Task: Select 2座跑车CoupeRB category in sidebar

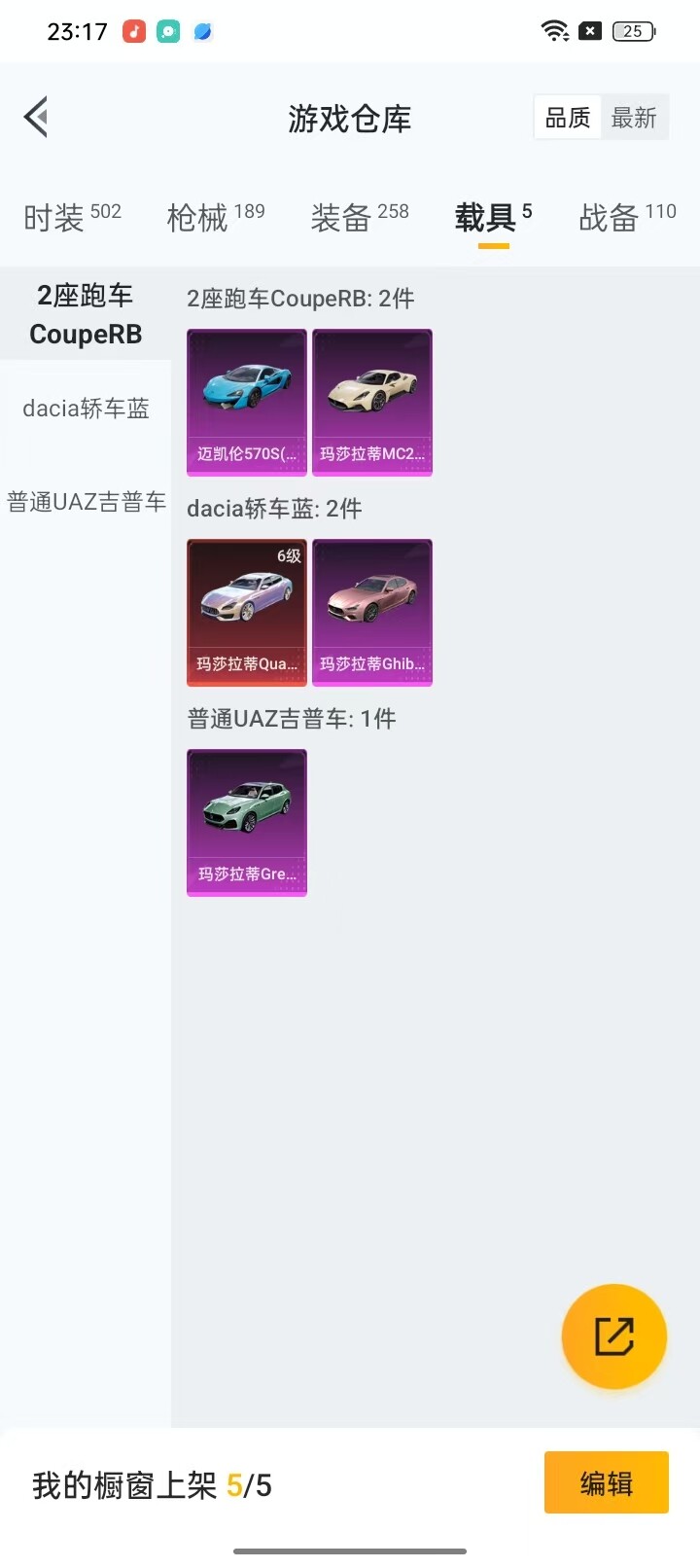Action: pos(86,314)
